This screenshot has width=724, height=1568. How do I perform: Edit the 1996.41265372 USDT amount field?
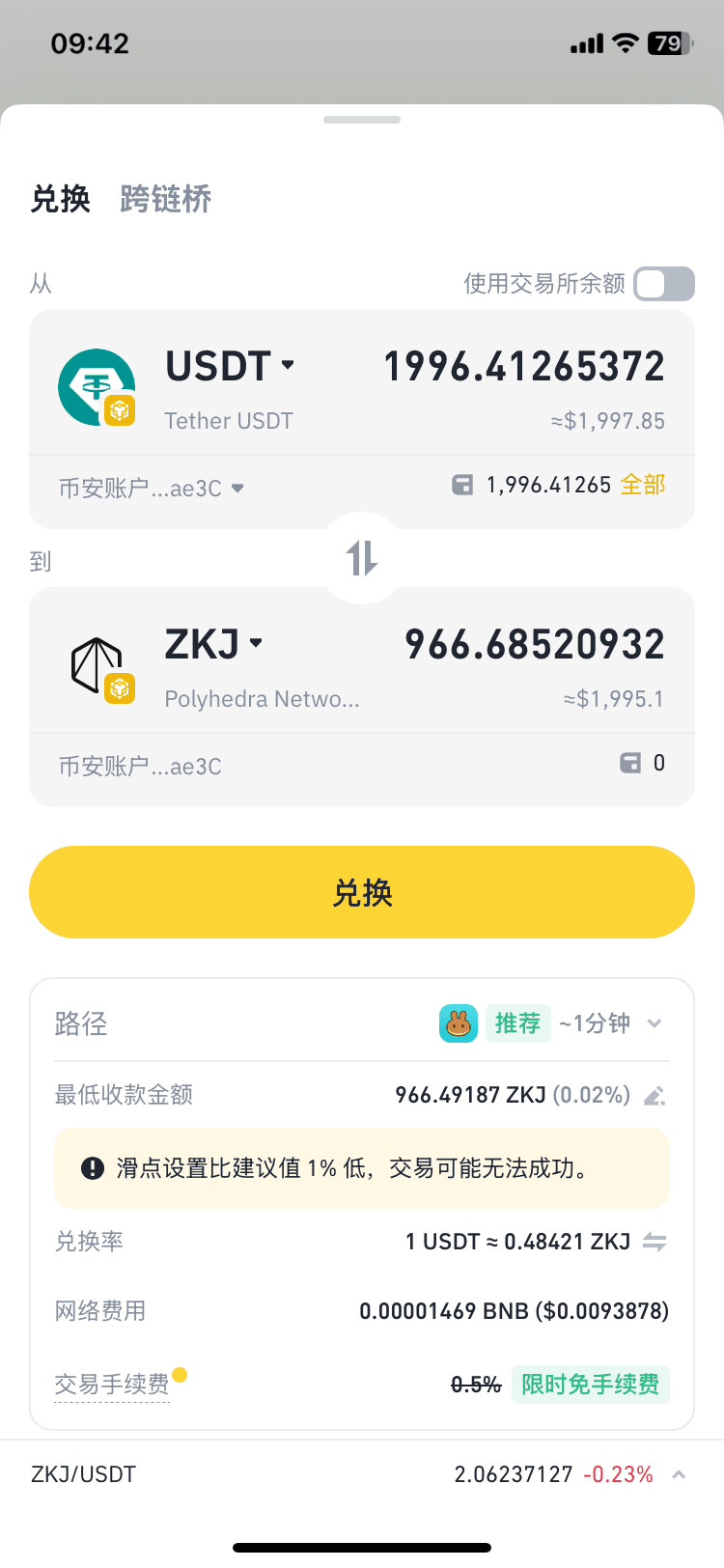tap(524, 367)
